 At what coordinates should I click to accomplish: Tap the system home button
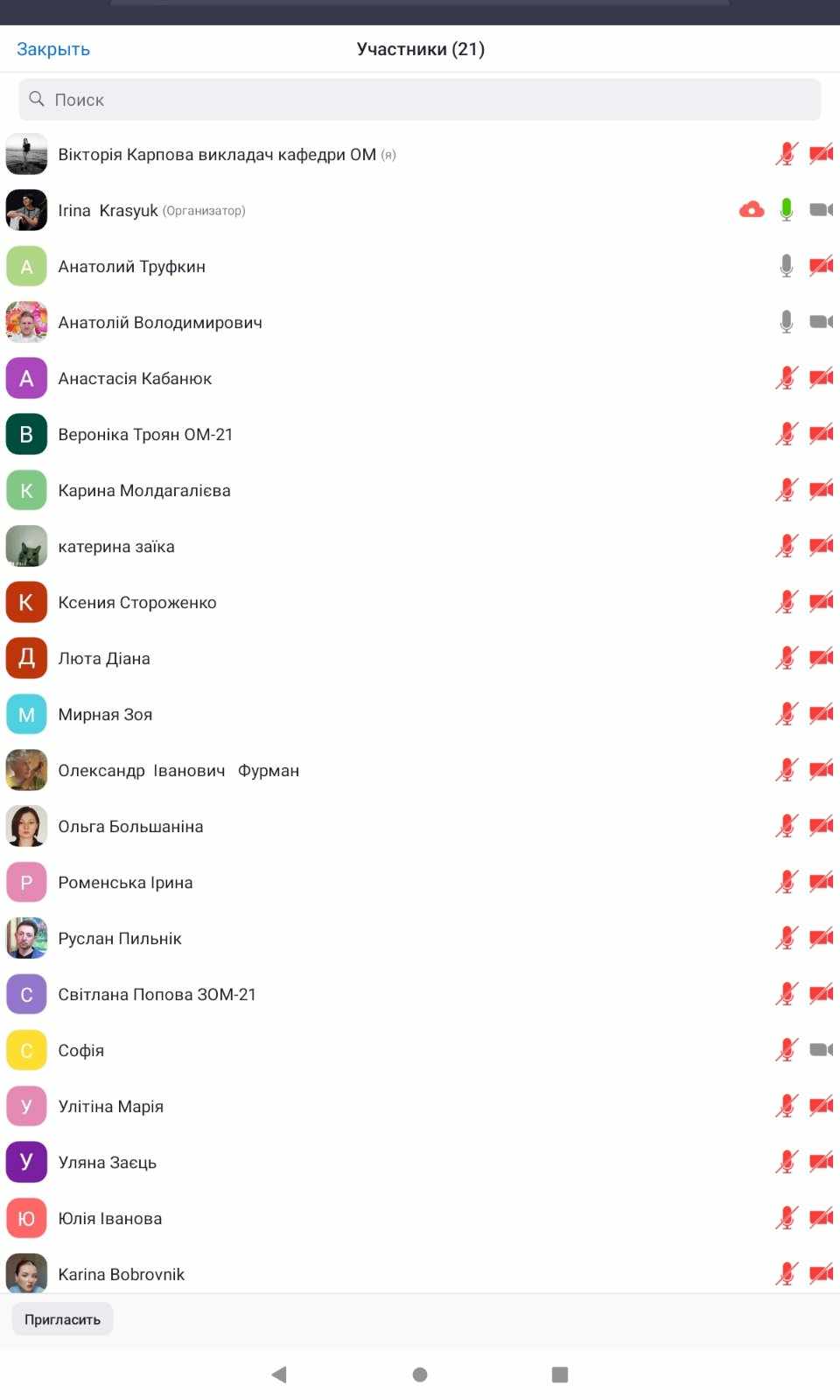pos(420,1375)
